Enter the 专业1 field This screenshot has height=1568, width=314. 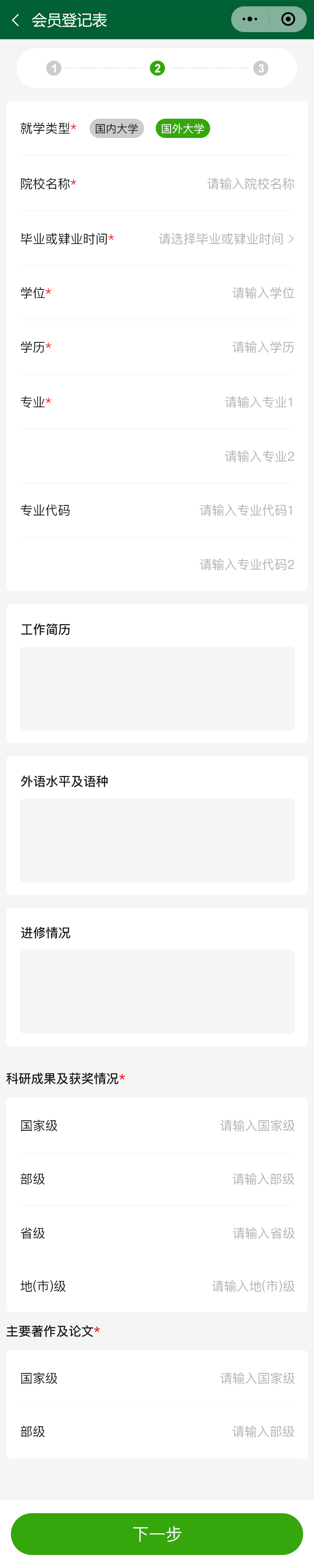pyautogui.click(x=258, y=402)
